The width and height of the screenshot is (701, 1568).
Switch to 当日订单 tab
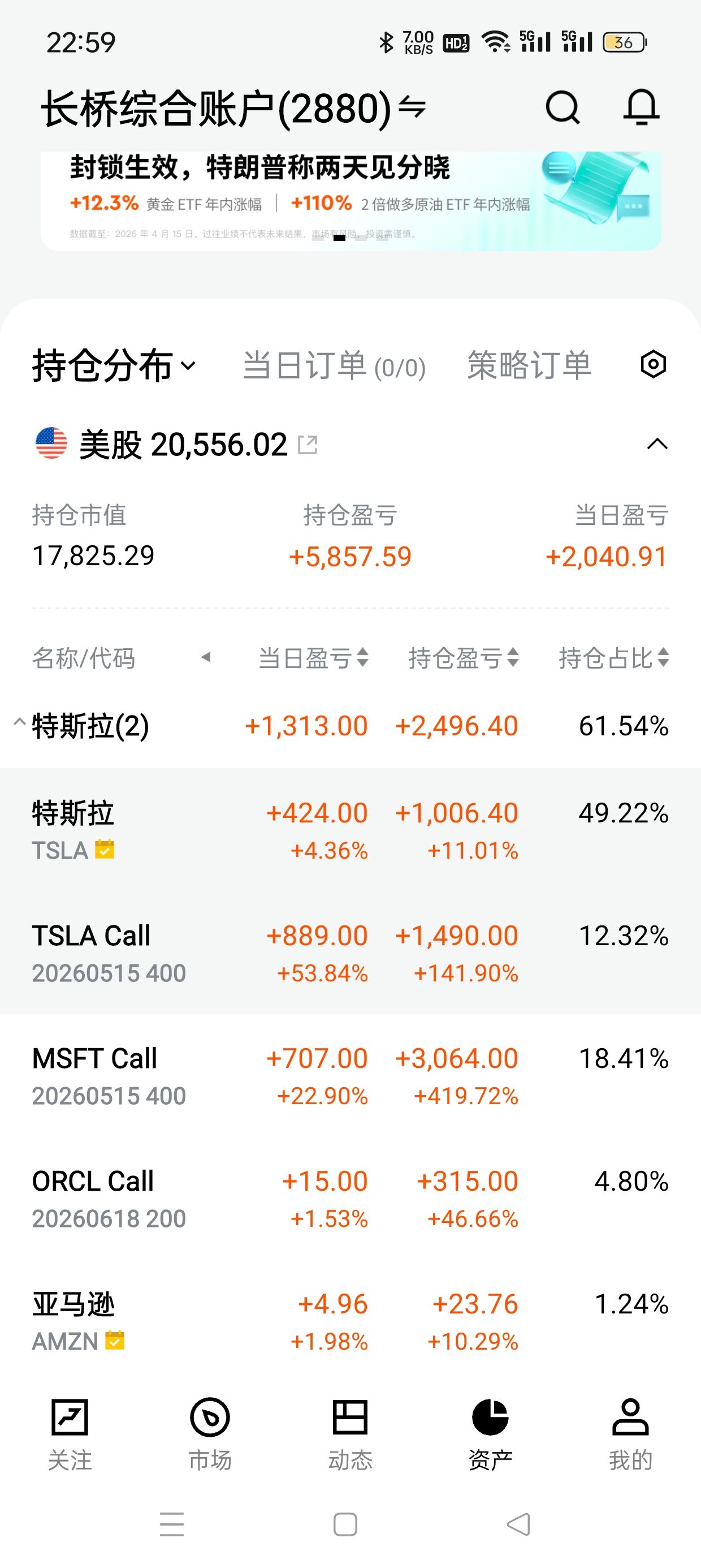(334, 367)
